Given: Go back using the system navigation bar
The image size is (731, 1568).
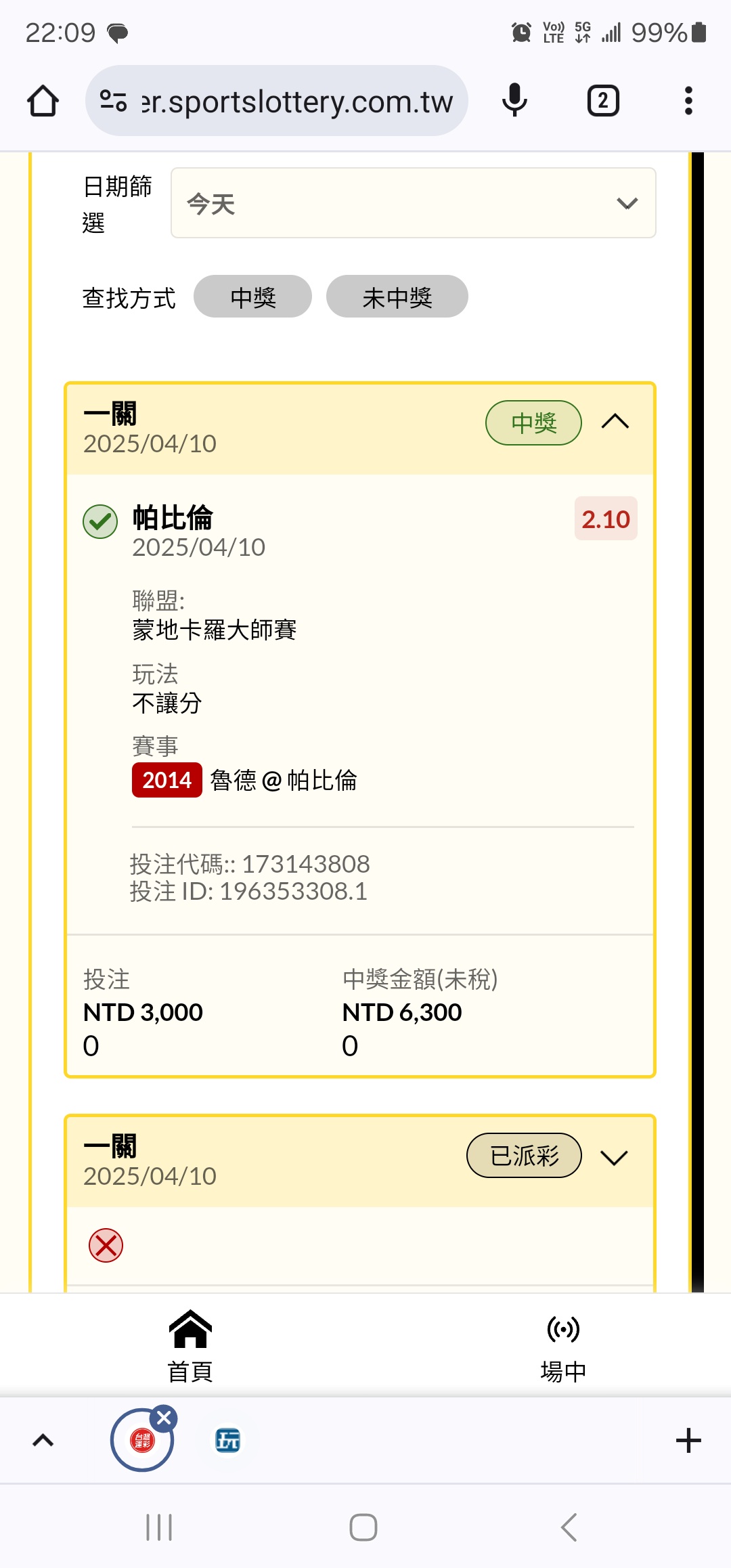Looking at the screenshot, I should pos(569,1527).
